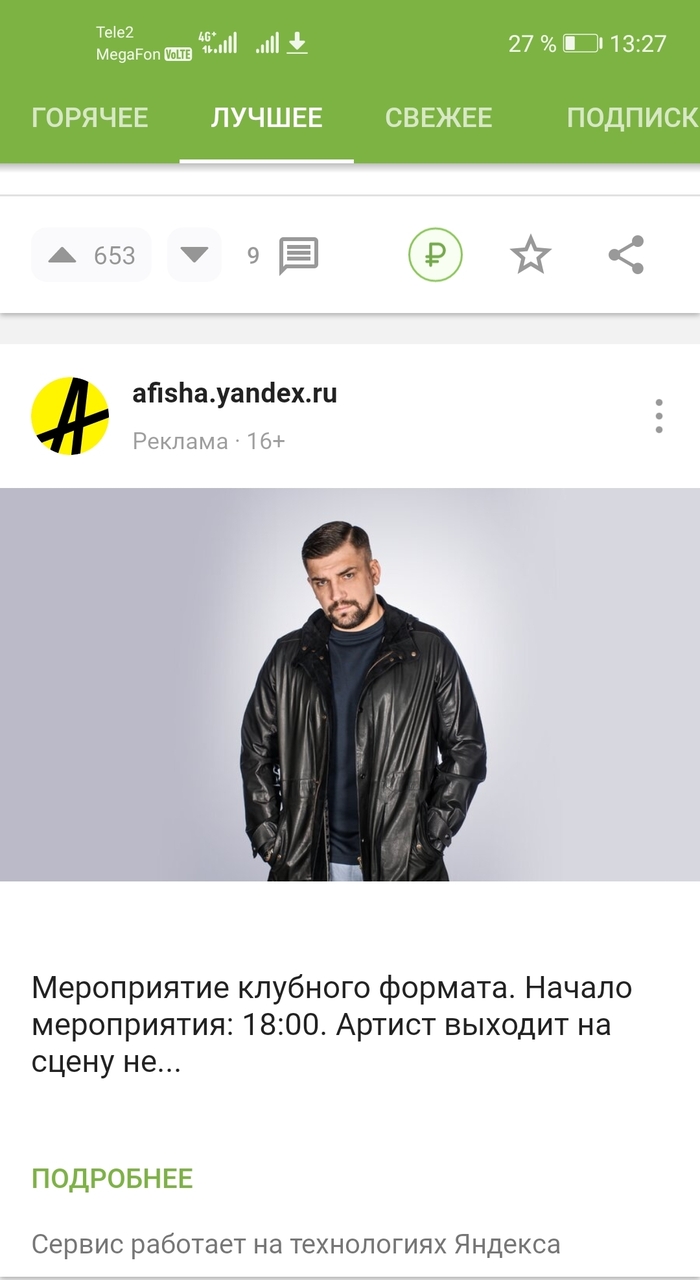Select the ЛУЧШЕЕ tab
The width and height of the screenshot is (700, 1280).
point(266,118)
